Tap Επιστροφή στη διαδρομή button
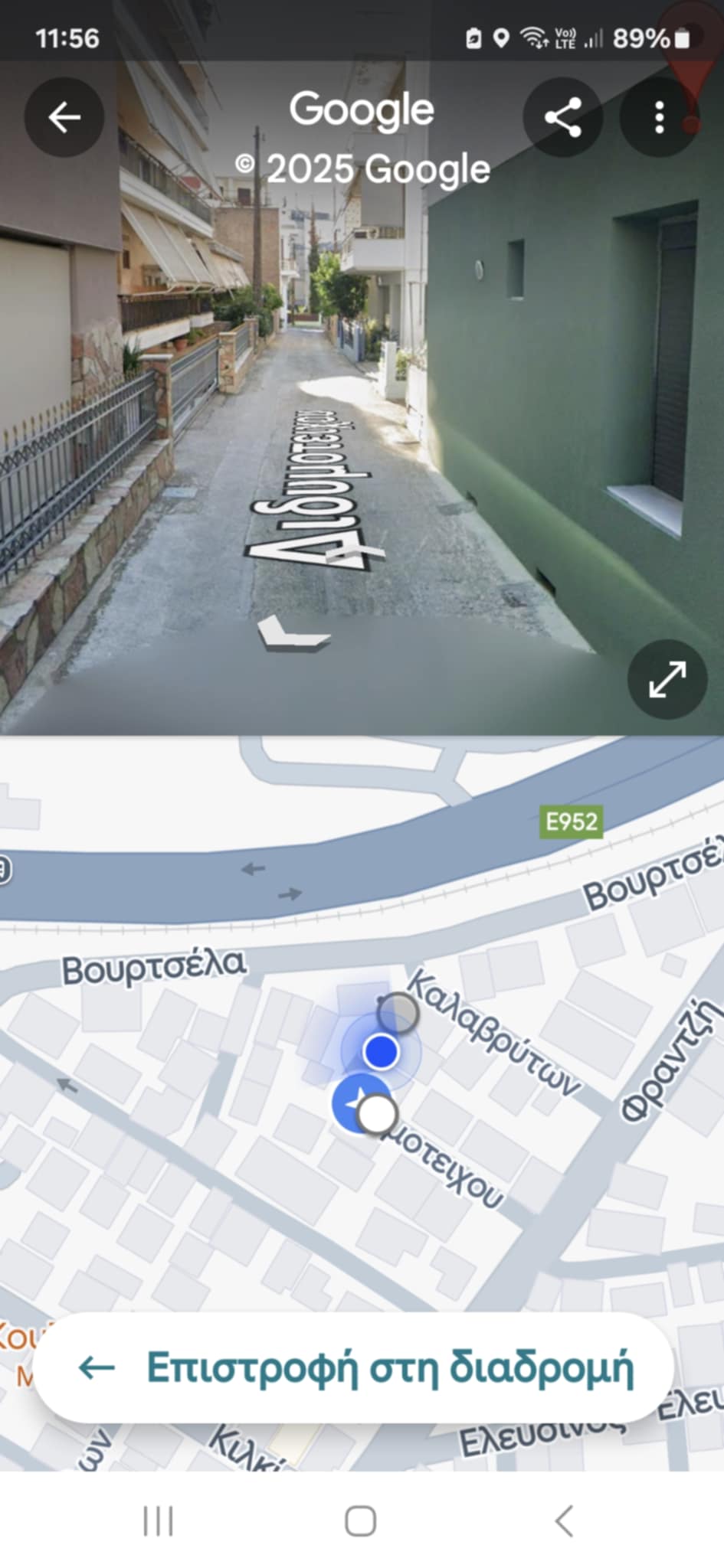This screenshot has width=724, height=1568. coord(354,1367)
